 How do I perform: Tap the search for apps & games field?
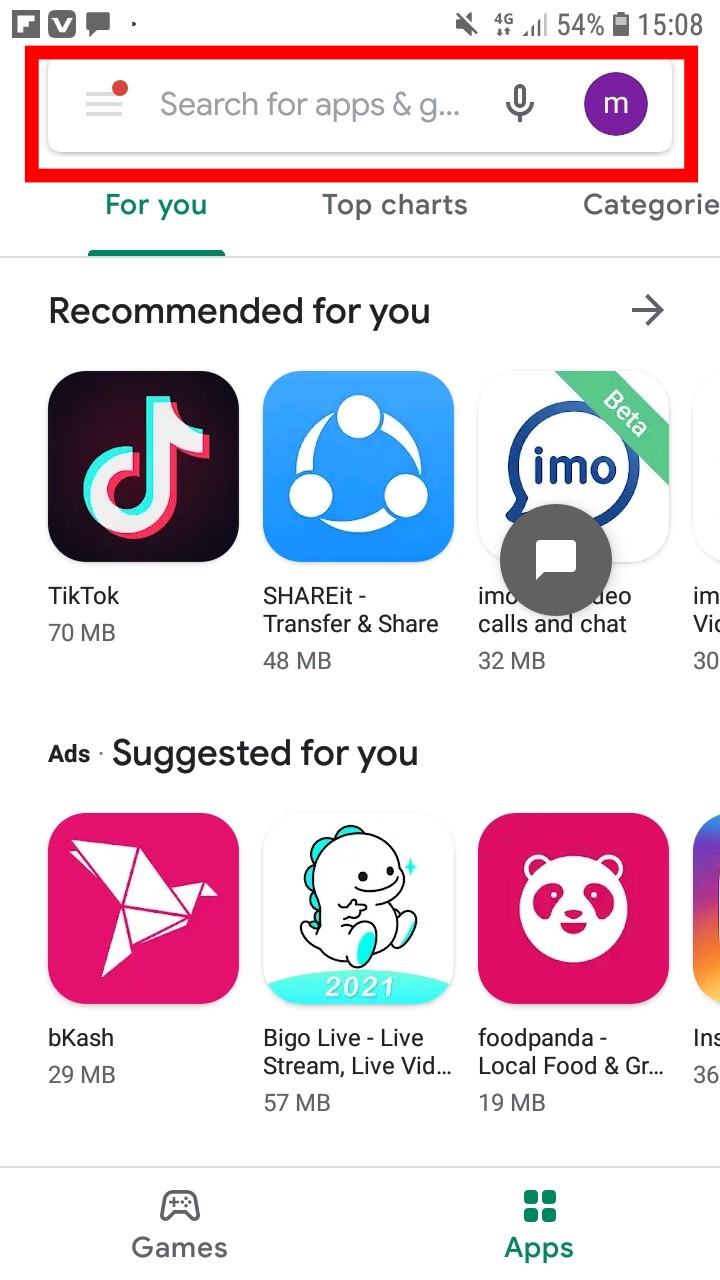pyautogui.click(x=310, y=104)
